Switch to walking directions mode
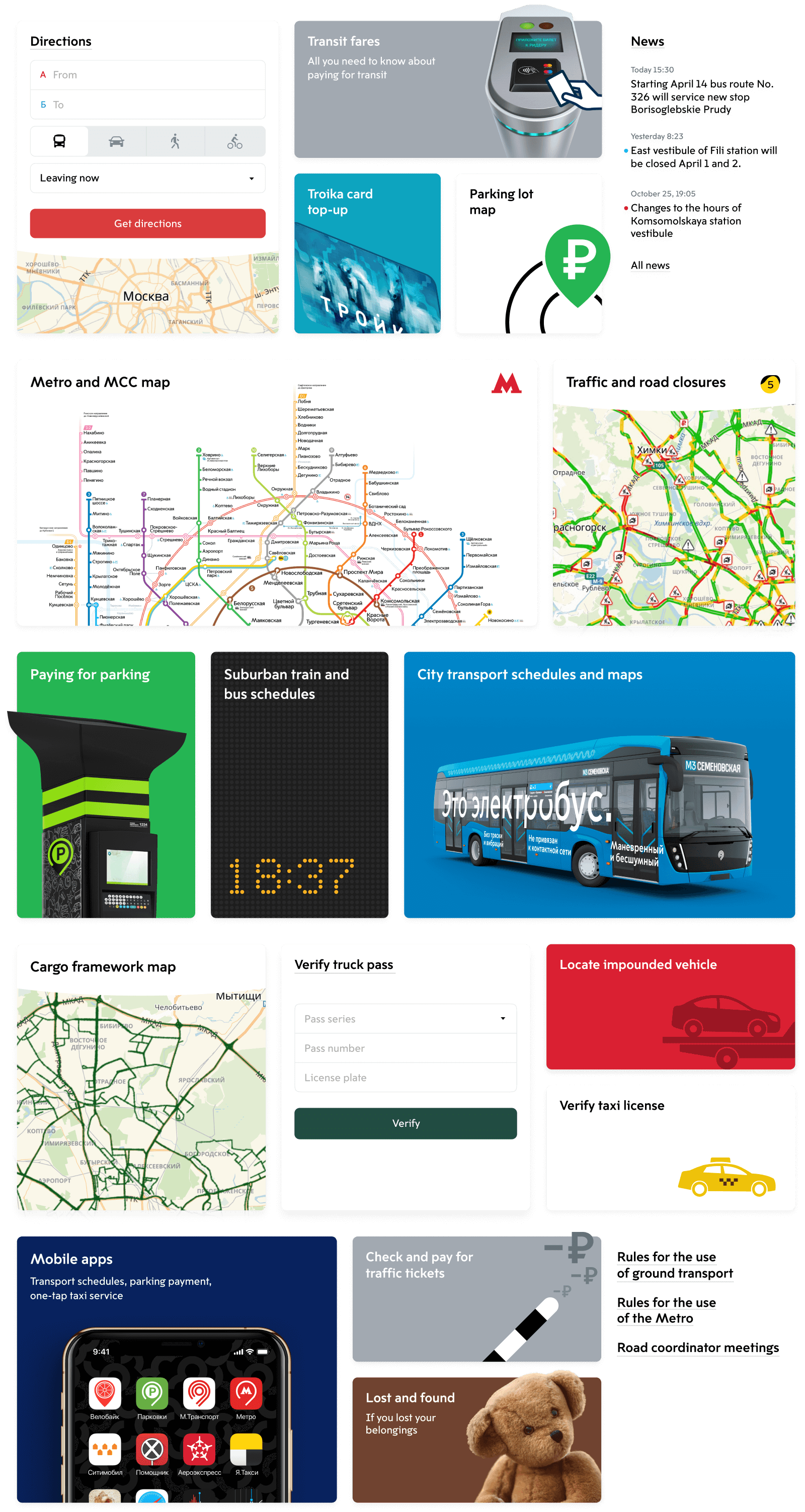Viewport: 805px width, 1512px height. pyautogui.click(x=175, y=141)
